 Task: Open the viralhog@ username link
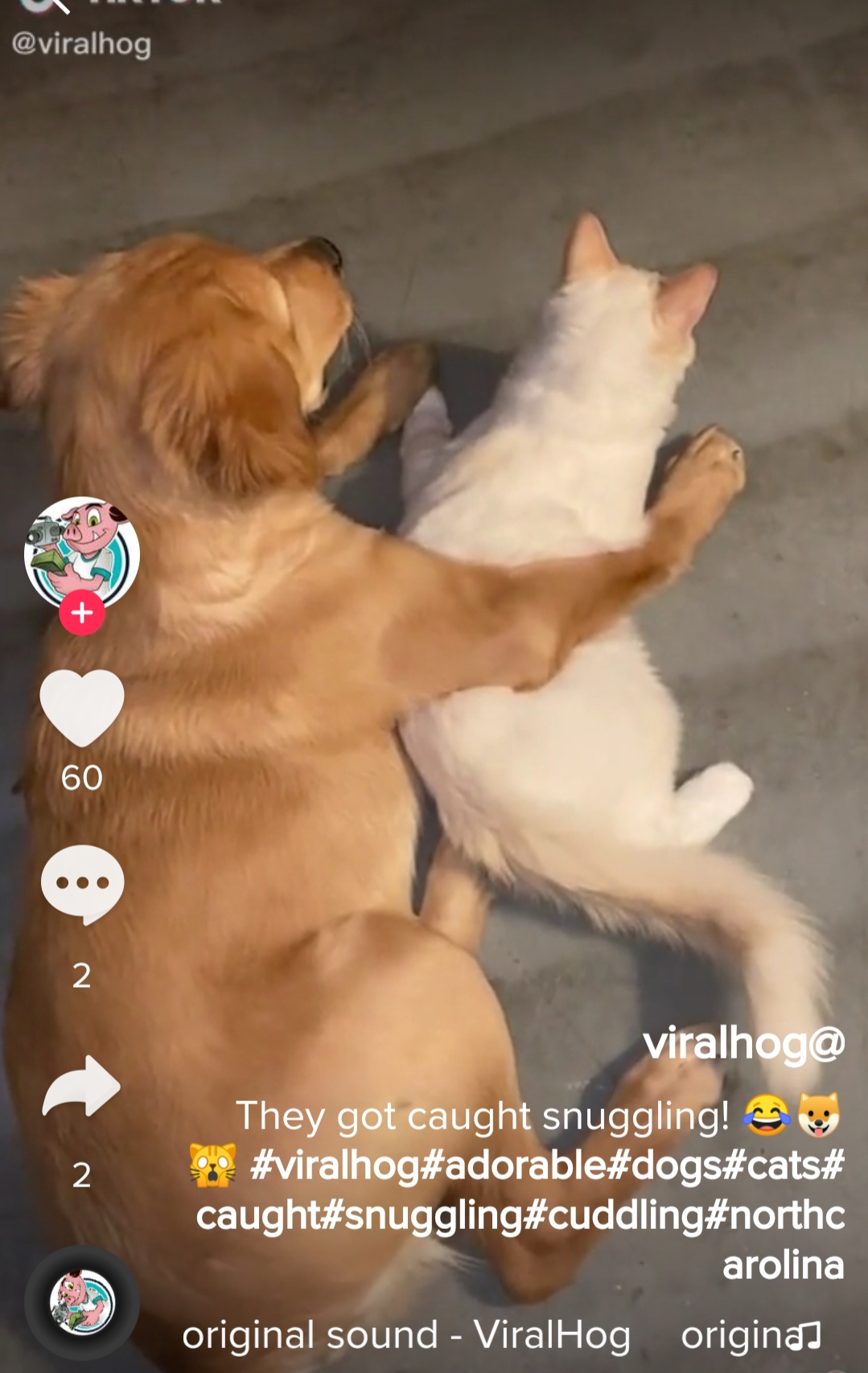point(743,1043)
